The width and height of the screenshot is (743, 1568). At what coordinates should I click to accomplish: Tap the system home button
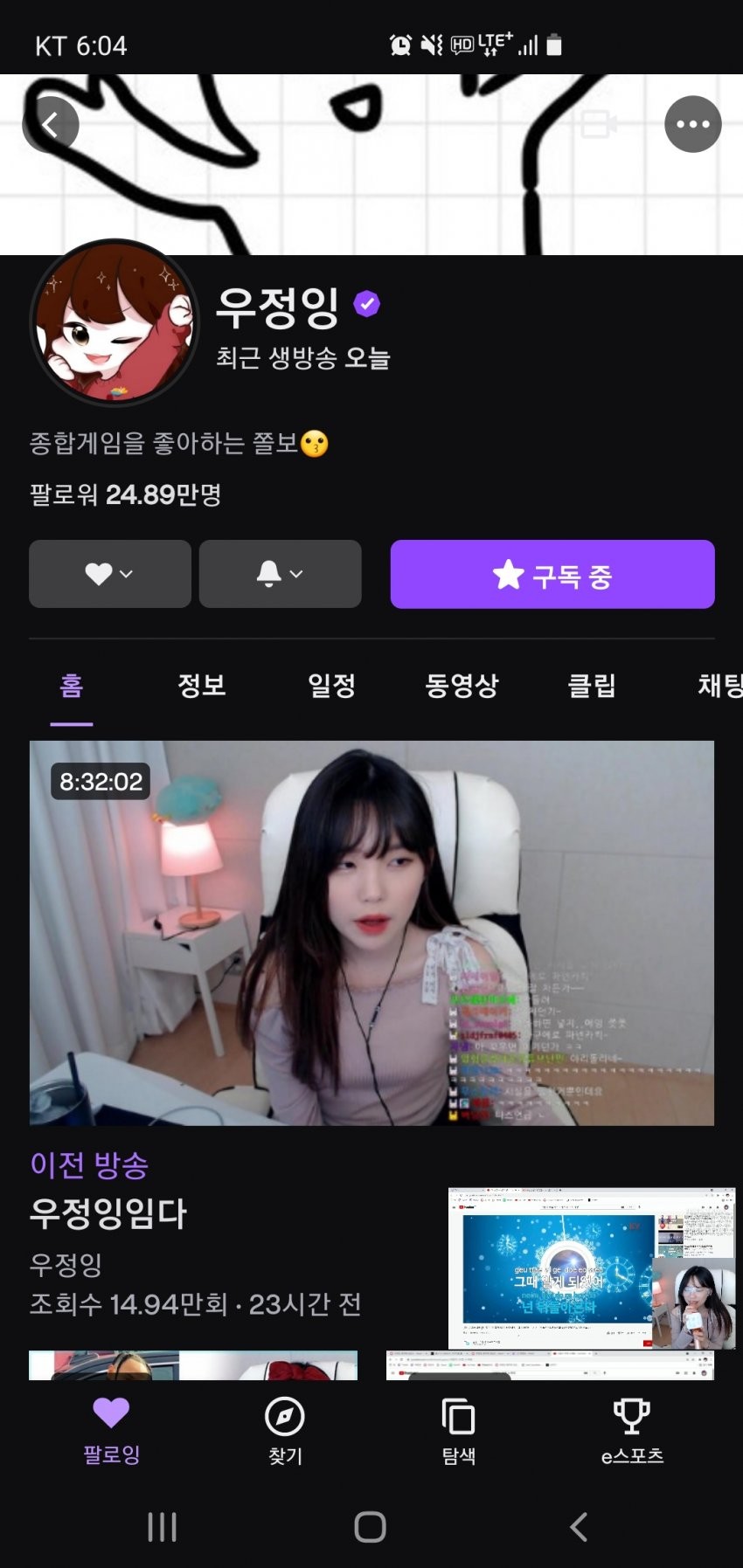(370, 1527)
